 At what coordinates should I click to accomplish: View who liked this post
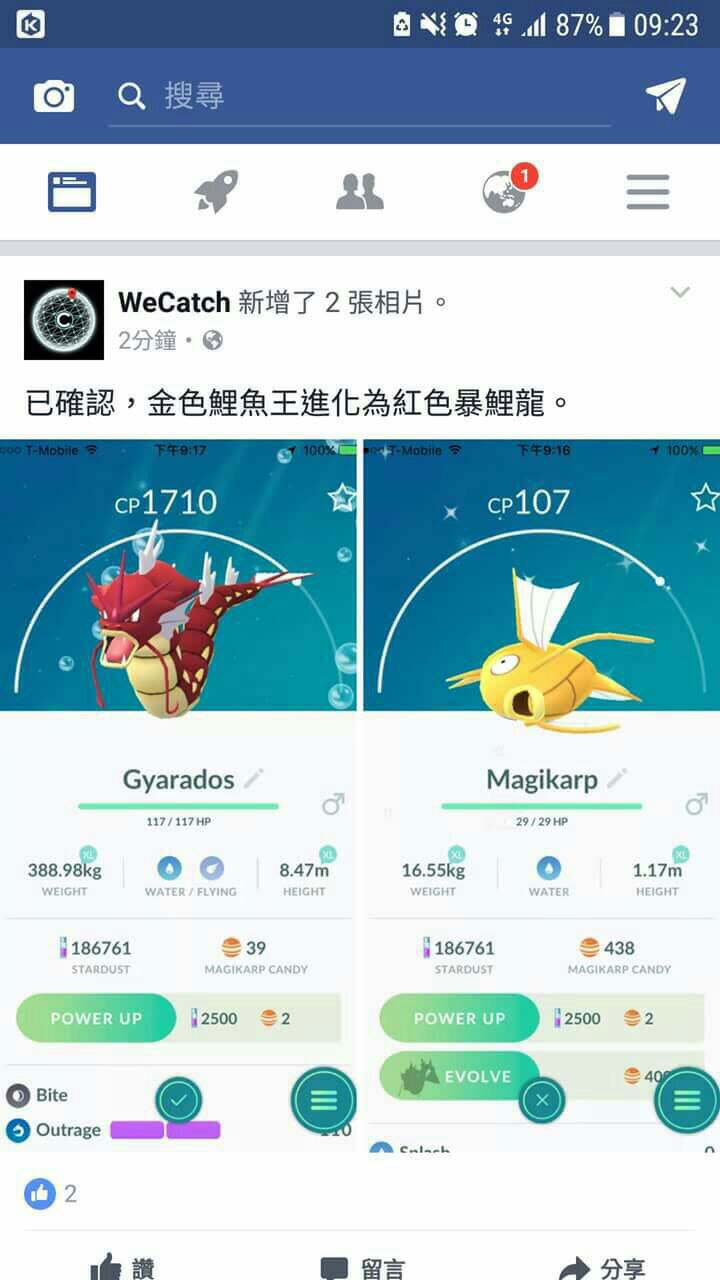(x=50, y=1193)
